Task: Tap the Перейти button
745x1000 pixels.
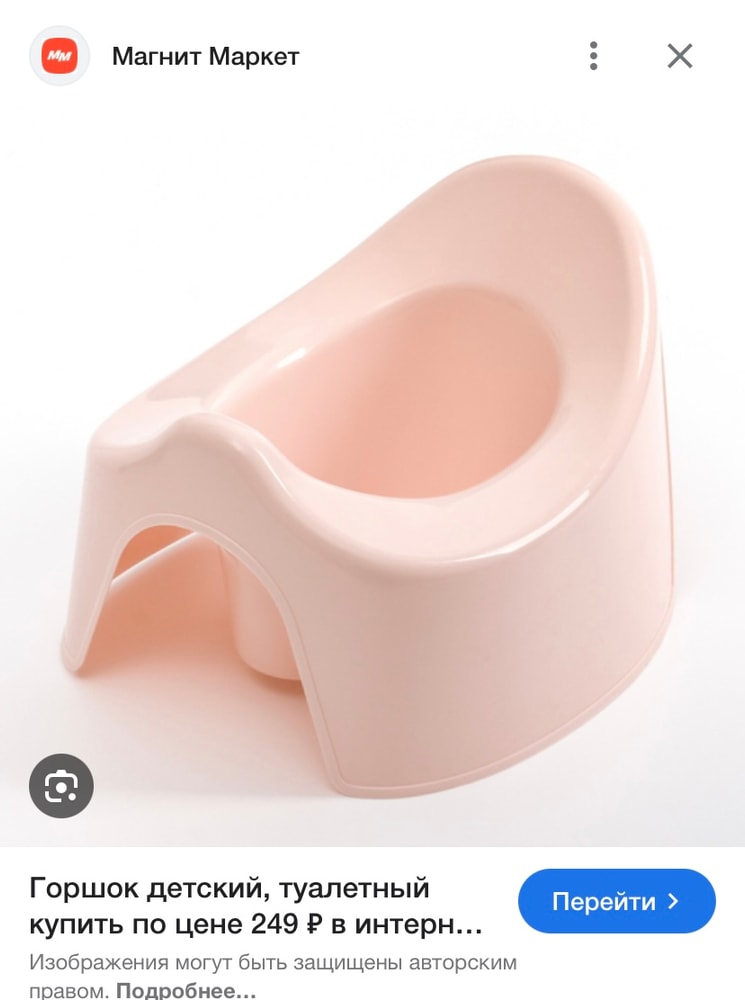Action: click(x=616, y=901)
